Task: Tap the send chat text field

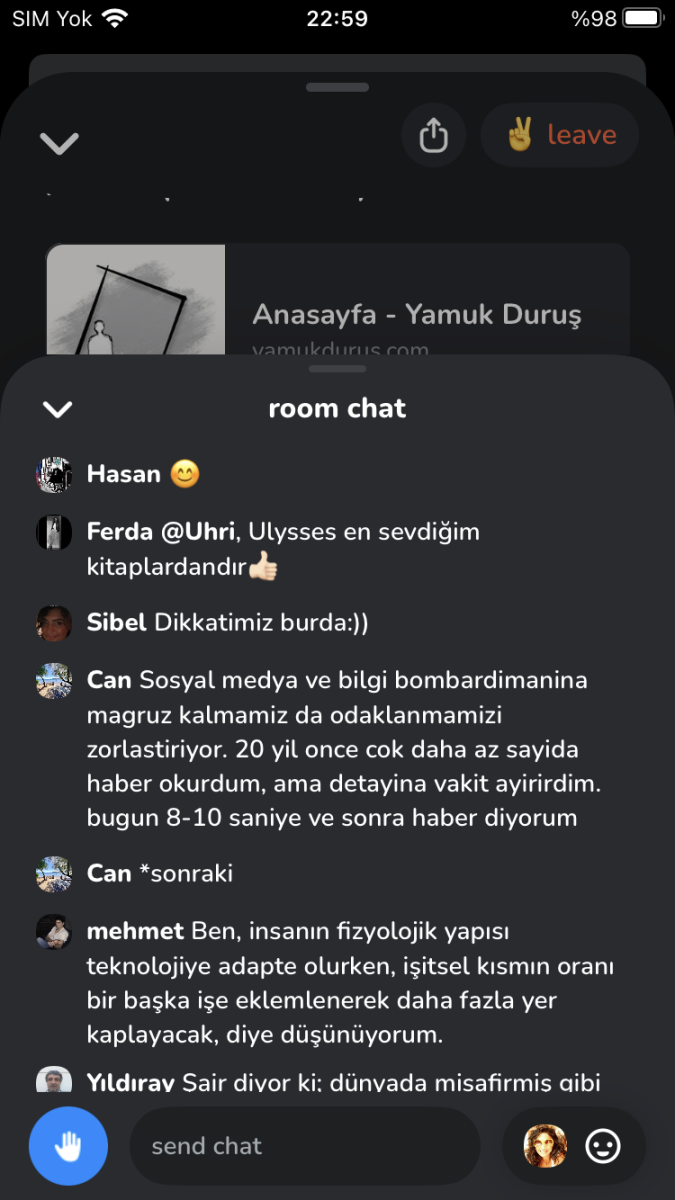Action: coord(305,1146)
